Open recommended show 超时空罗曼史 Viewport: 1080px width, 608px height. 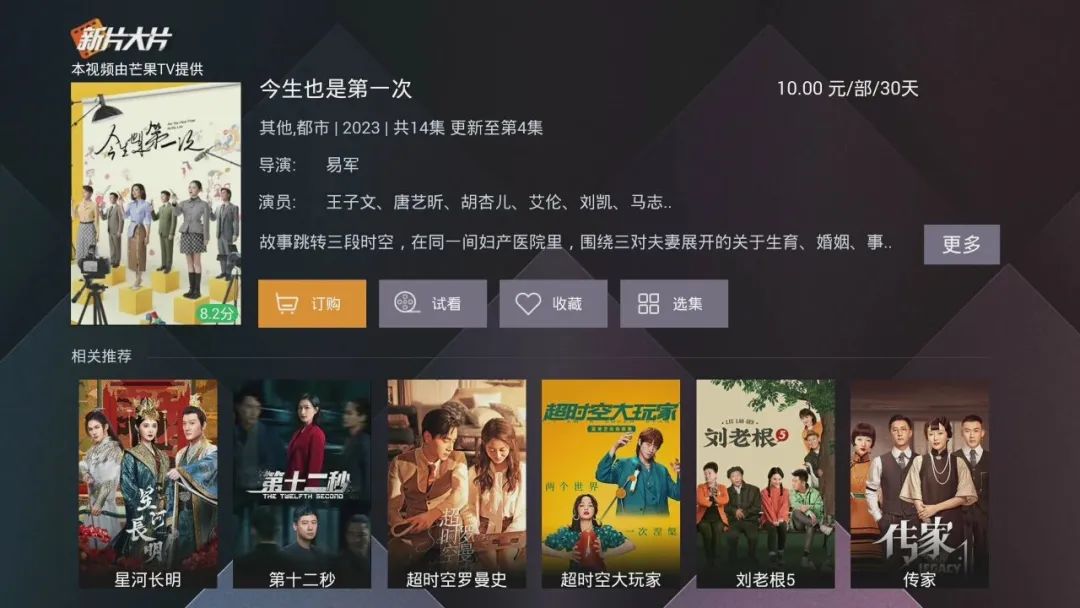pyautogui.click(x=456, y=483)
